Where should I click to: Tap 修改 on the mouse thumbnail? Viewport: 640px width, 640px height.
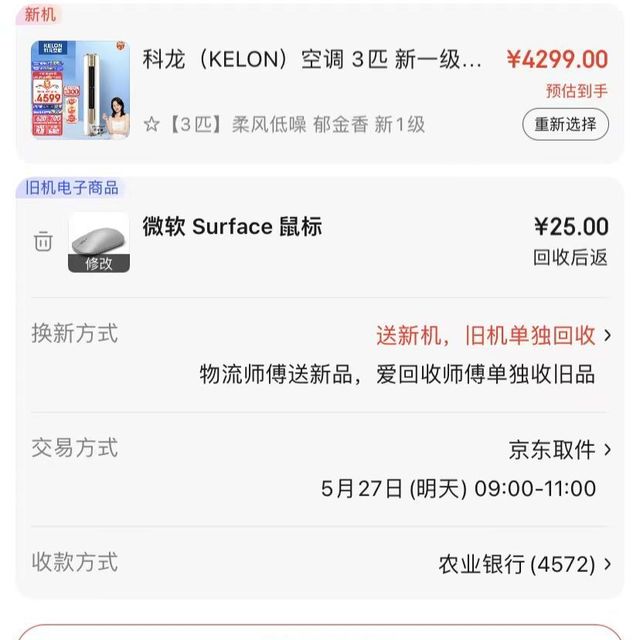coord(99,263)
